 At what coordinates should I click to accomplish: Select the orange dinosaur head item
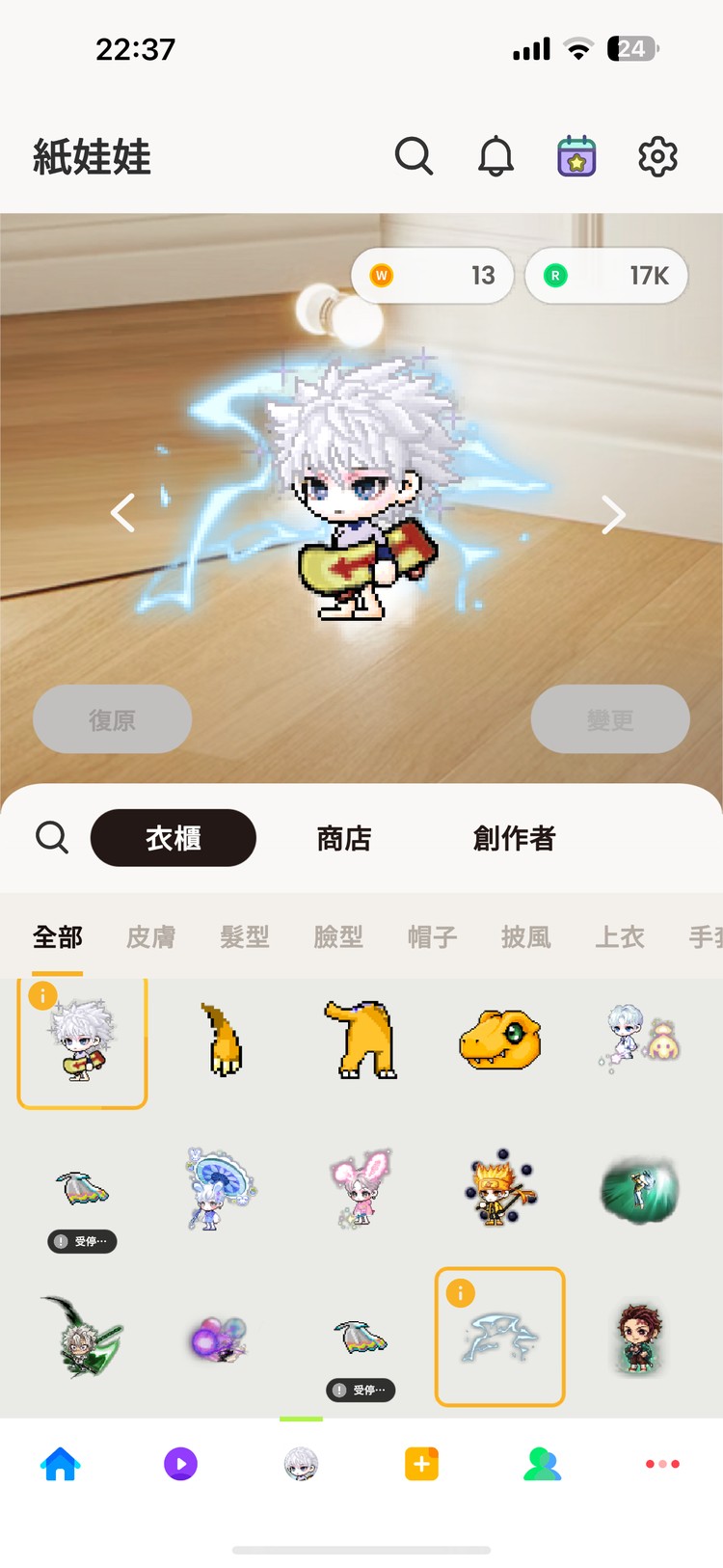[499, 1041]
